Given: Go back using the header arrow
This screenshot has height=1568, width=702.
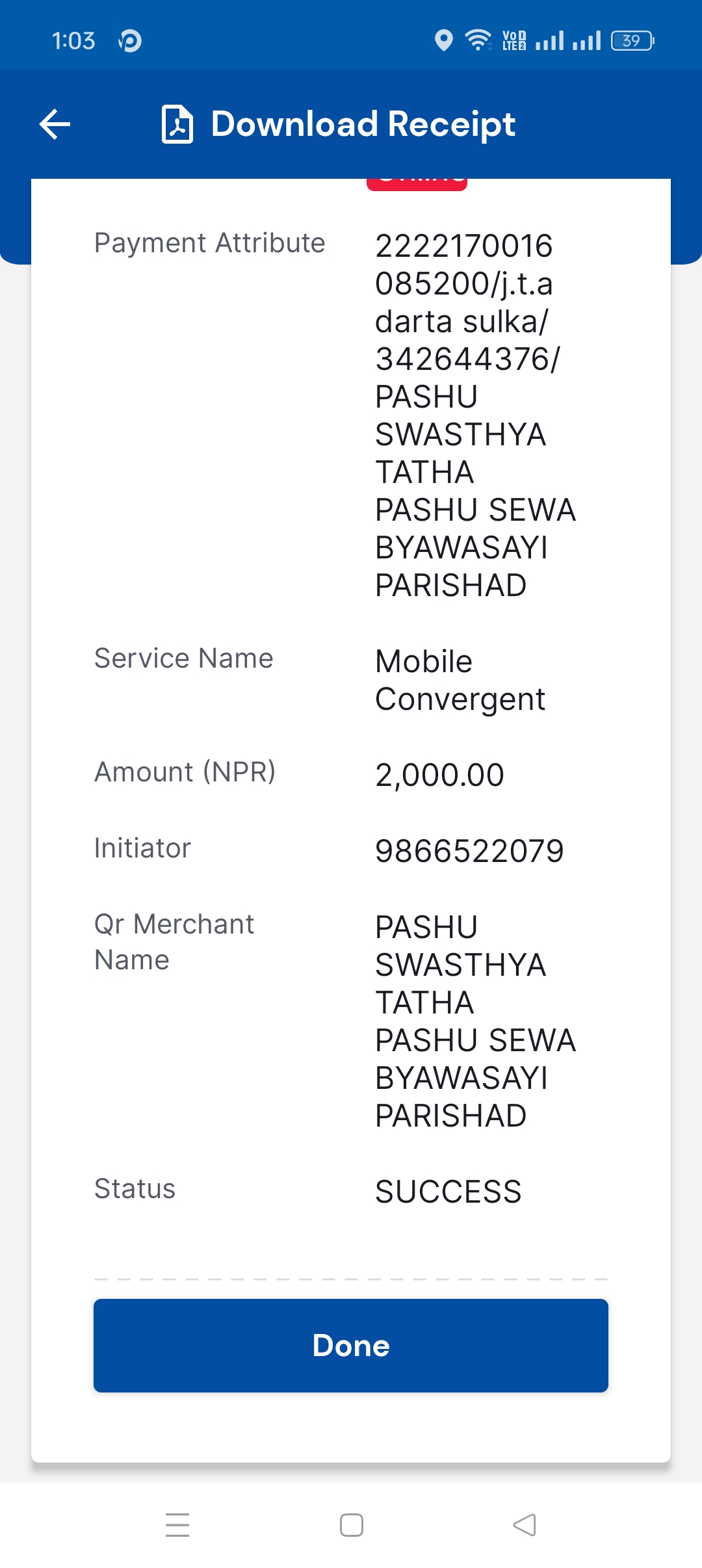Looking at the screenshot, I should pos(55,124).
